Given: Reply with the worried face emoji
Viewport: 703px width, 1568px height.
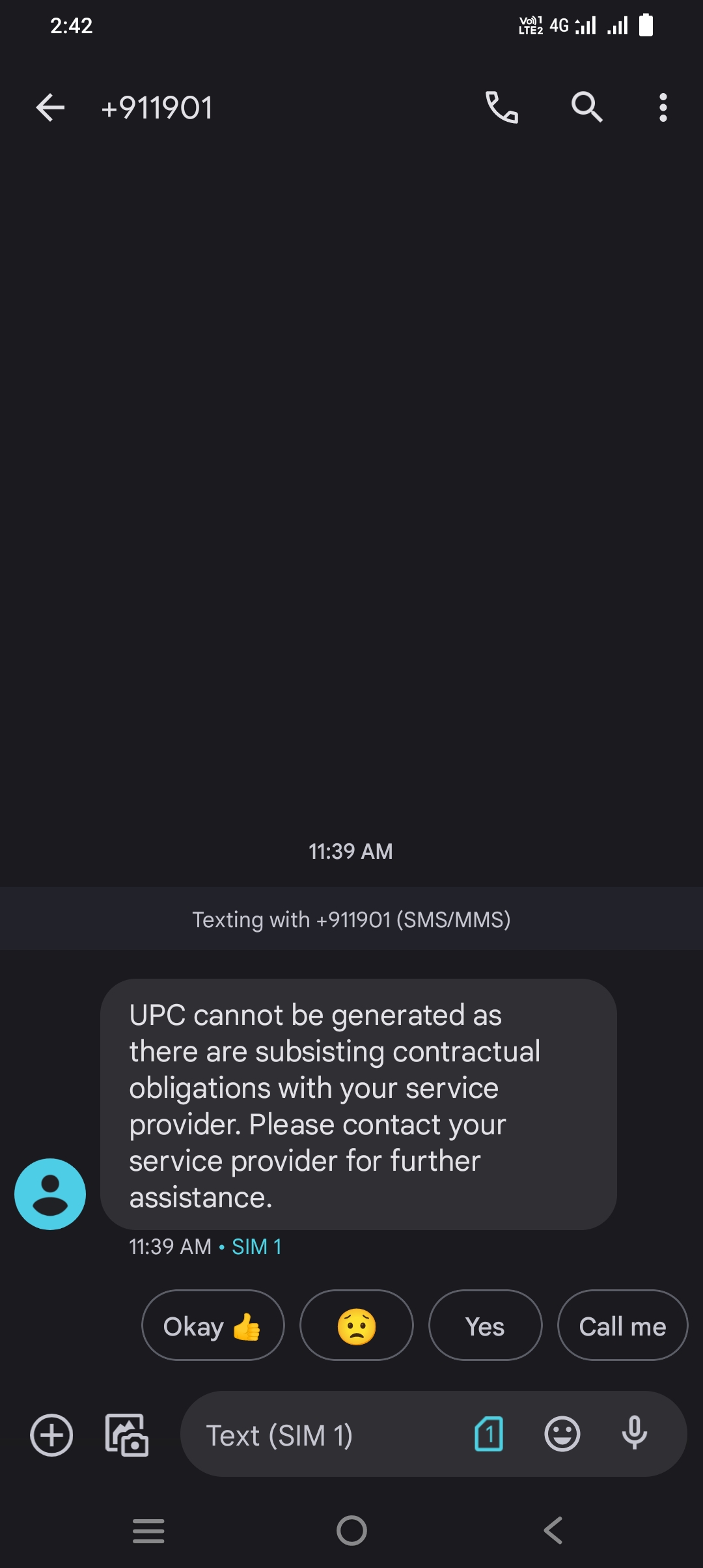Looking at the screenshot, I should pyautogui.click(x=356, y=1326).
